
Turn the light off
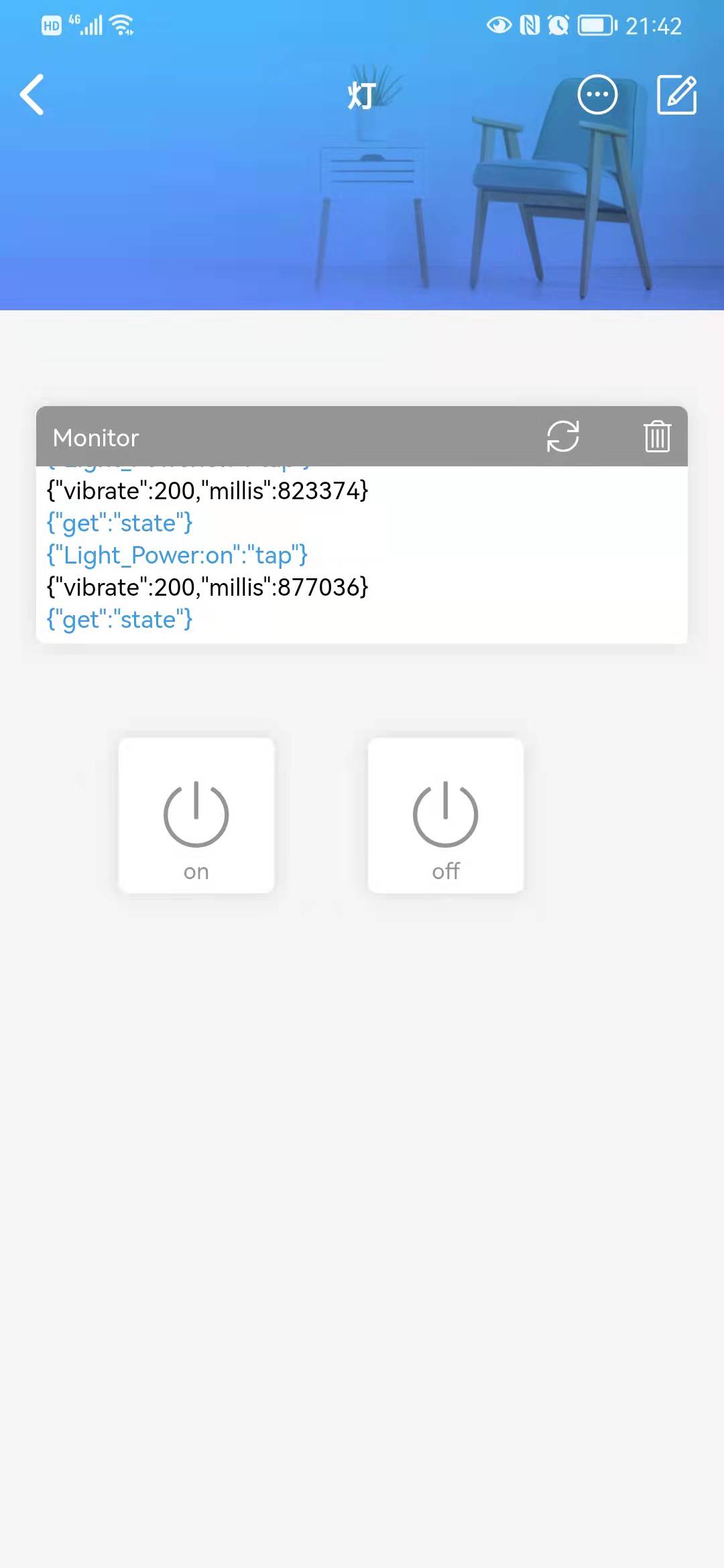pos(445,815)
